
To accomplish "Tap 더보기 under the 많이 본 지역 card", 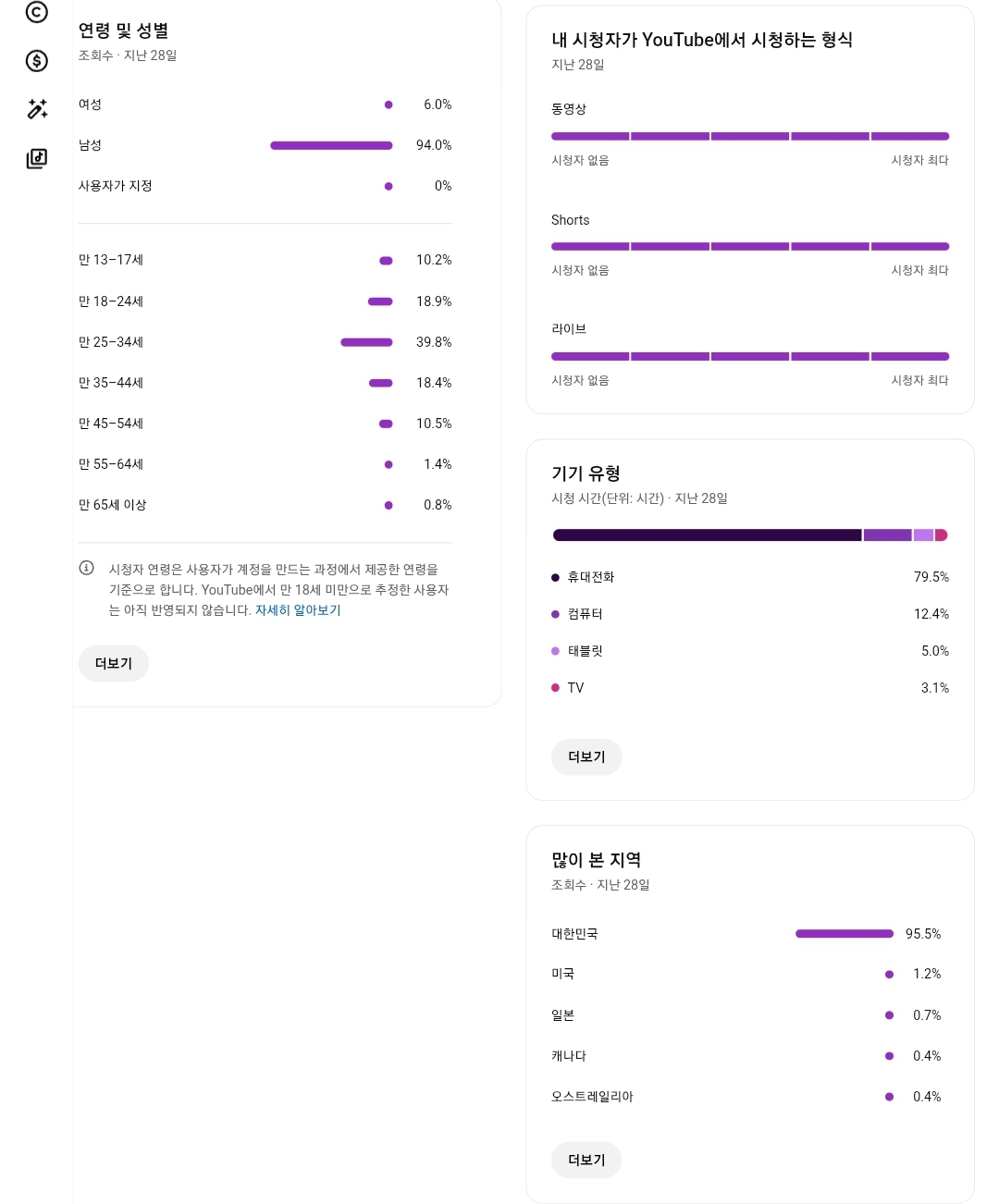I will (586, 1160).
